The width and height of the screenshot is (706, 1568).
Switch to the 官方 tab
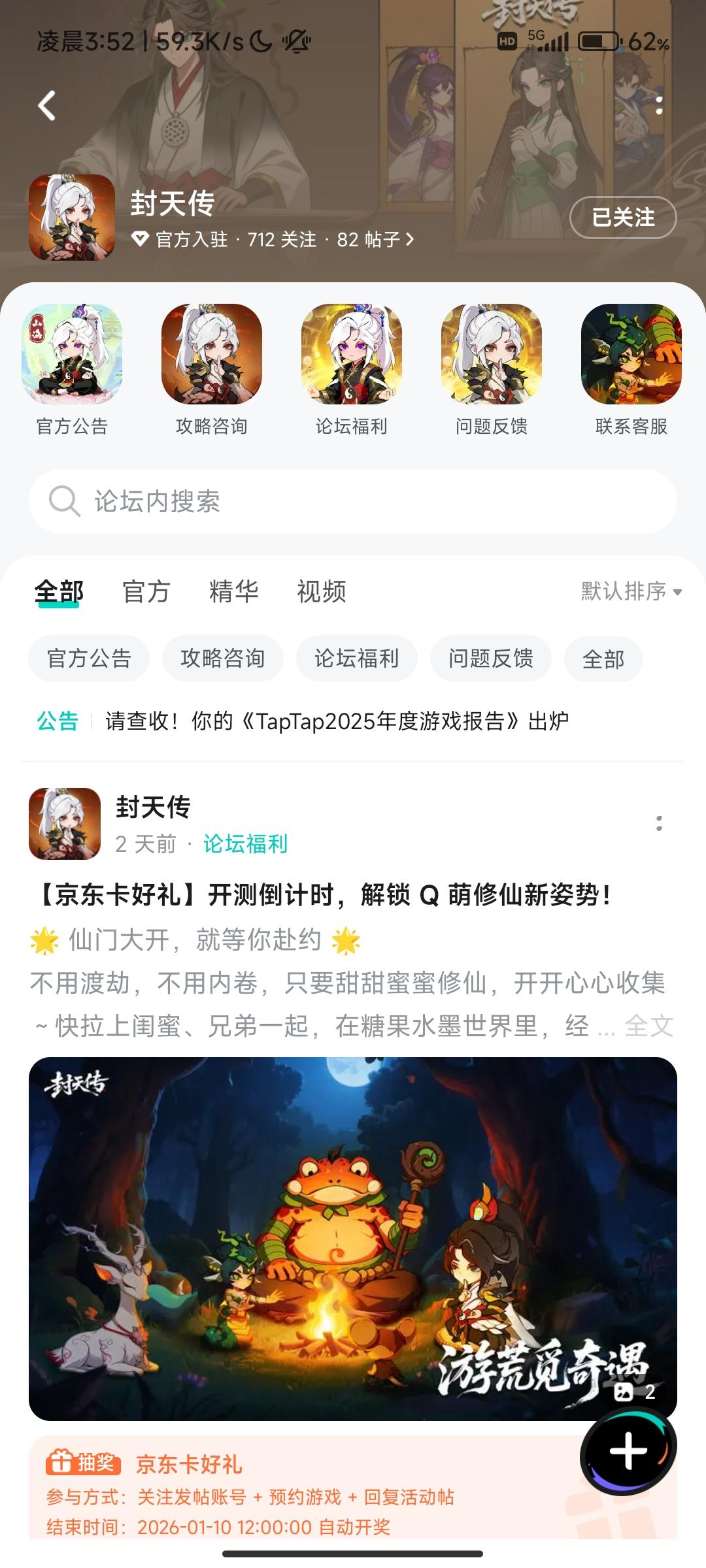pos(146,592)
